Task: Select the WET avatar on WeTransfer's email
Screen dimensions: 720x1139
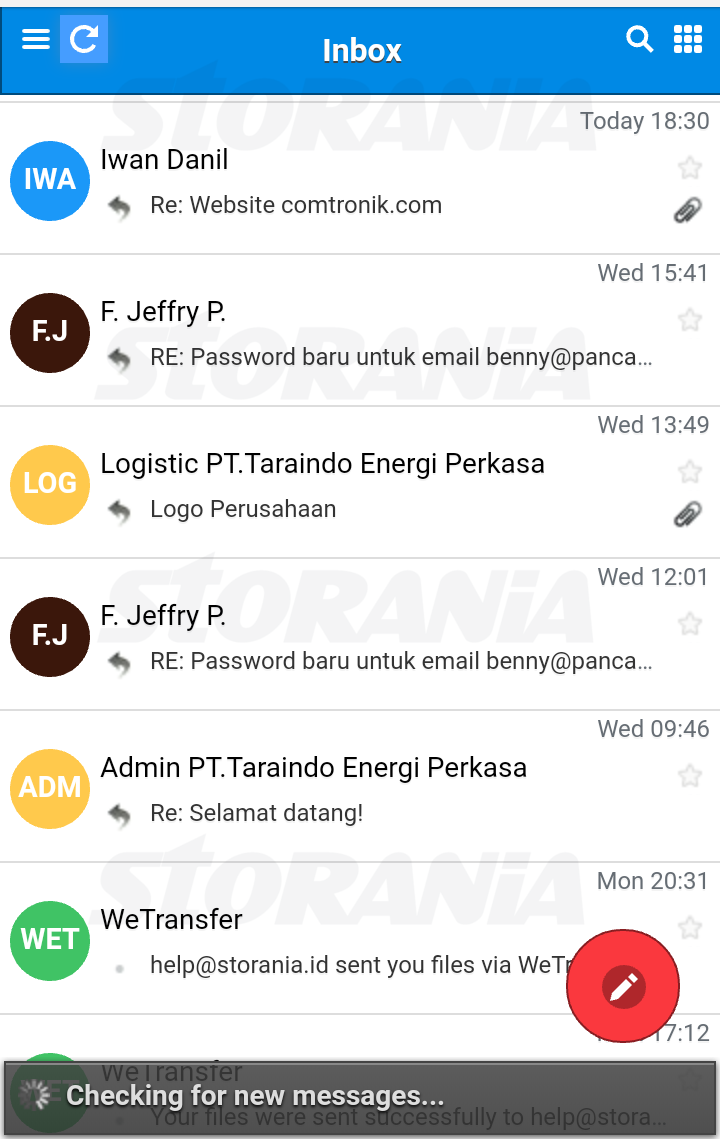Action: (50, 941)
